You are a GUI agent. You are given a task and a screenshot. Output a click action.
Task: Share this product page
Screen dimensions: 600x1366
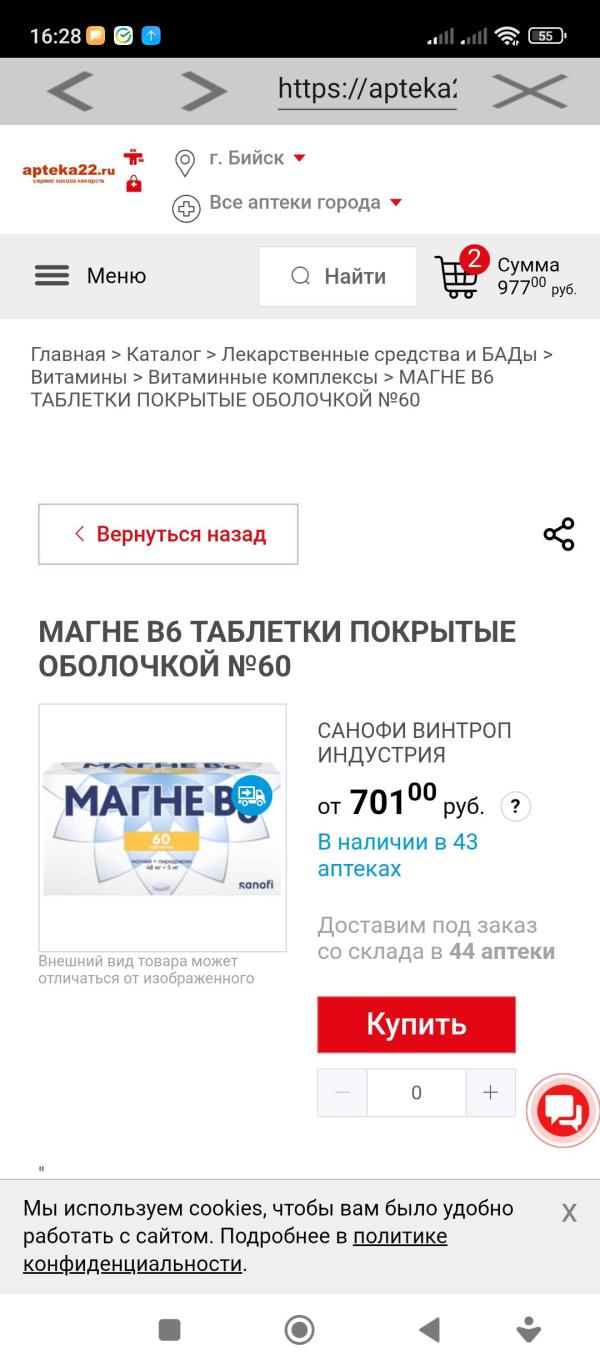[559, 534]
